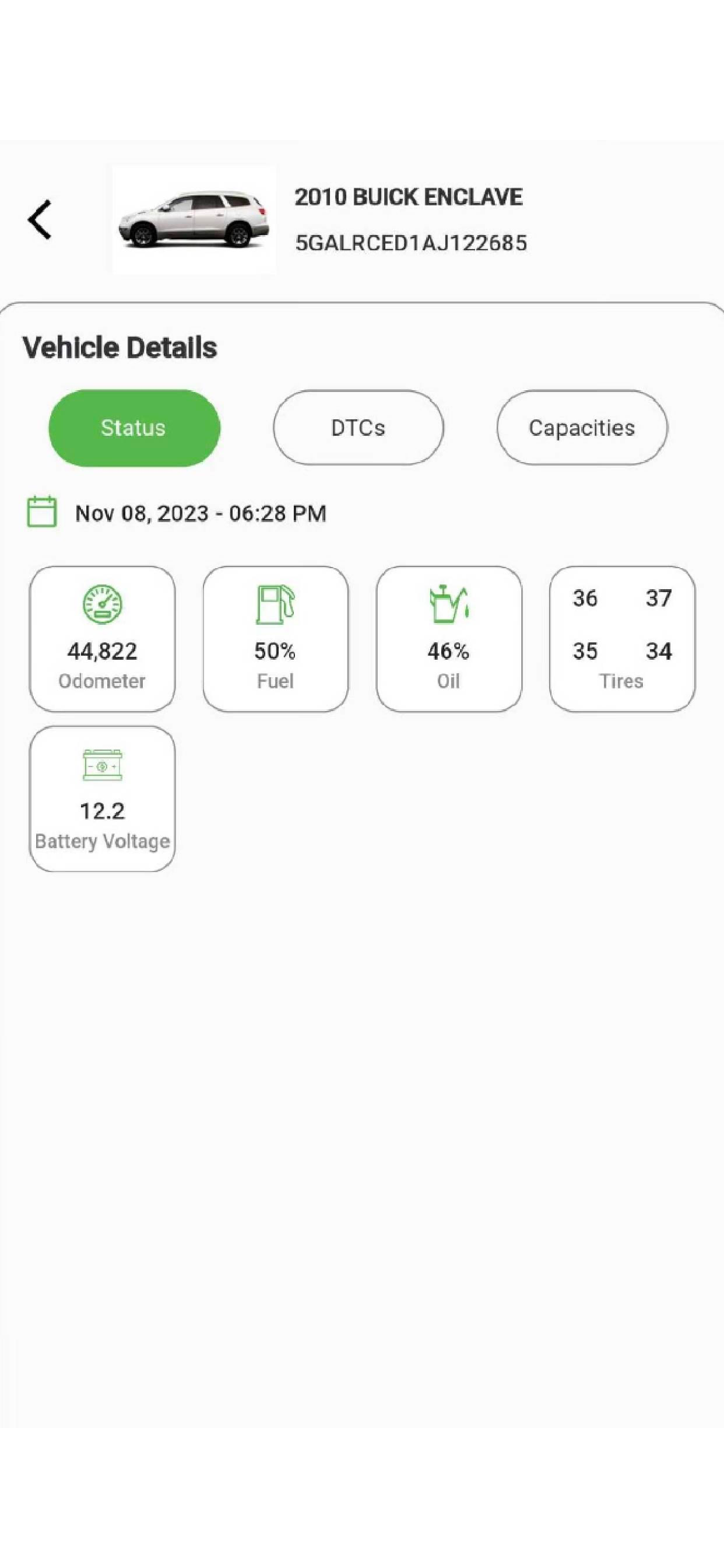The height and width of the screenshot is (1568, 724).
Task: Select the 2010 BUICK ENCLAVE title
Action: click(x=409, y=197)
